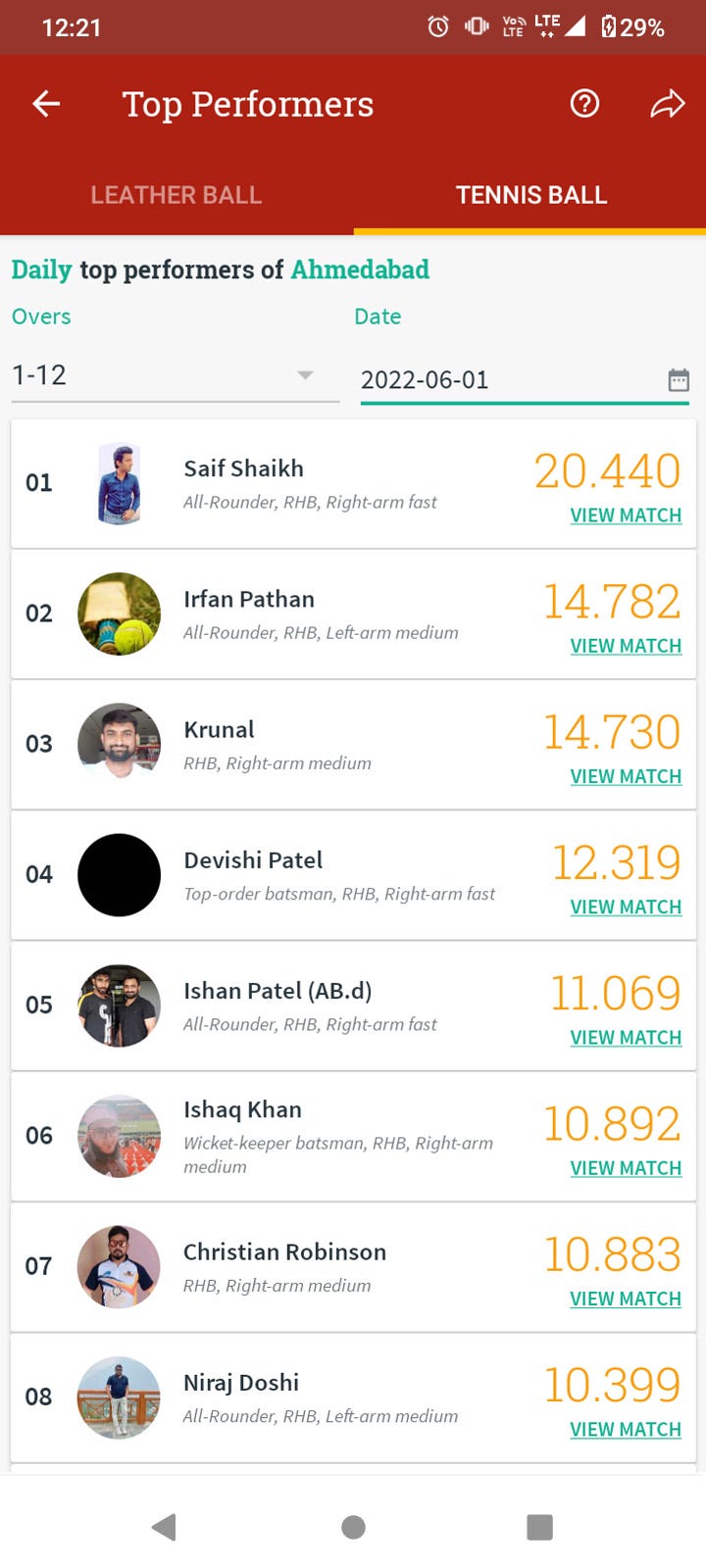The height and width of the screenshot is (1568, 706).
Task: Share the top performers list
Action: click(667, 104)
